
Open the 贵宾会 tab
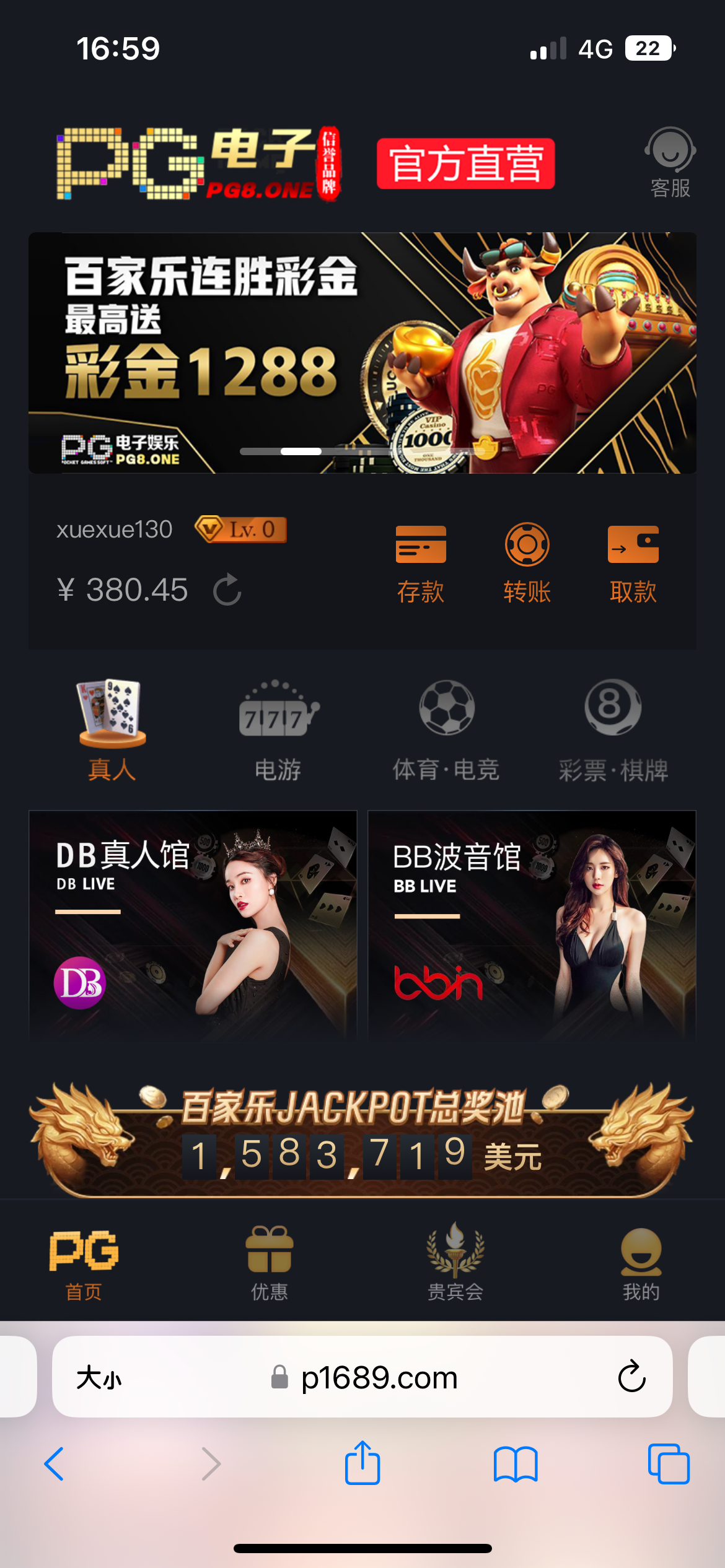[455, 1264]
